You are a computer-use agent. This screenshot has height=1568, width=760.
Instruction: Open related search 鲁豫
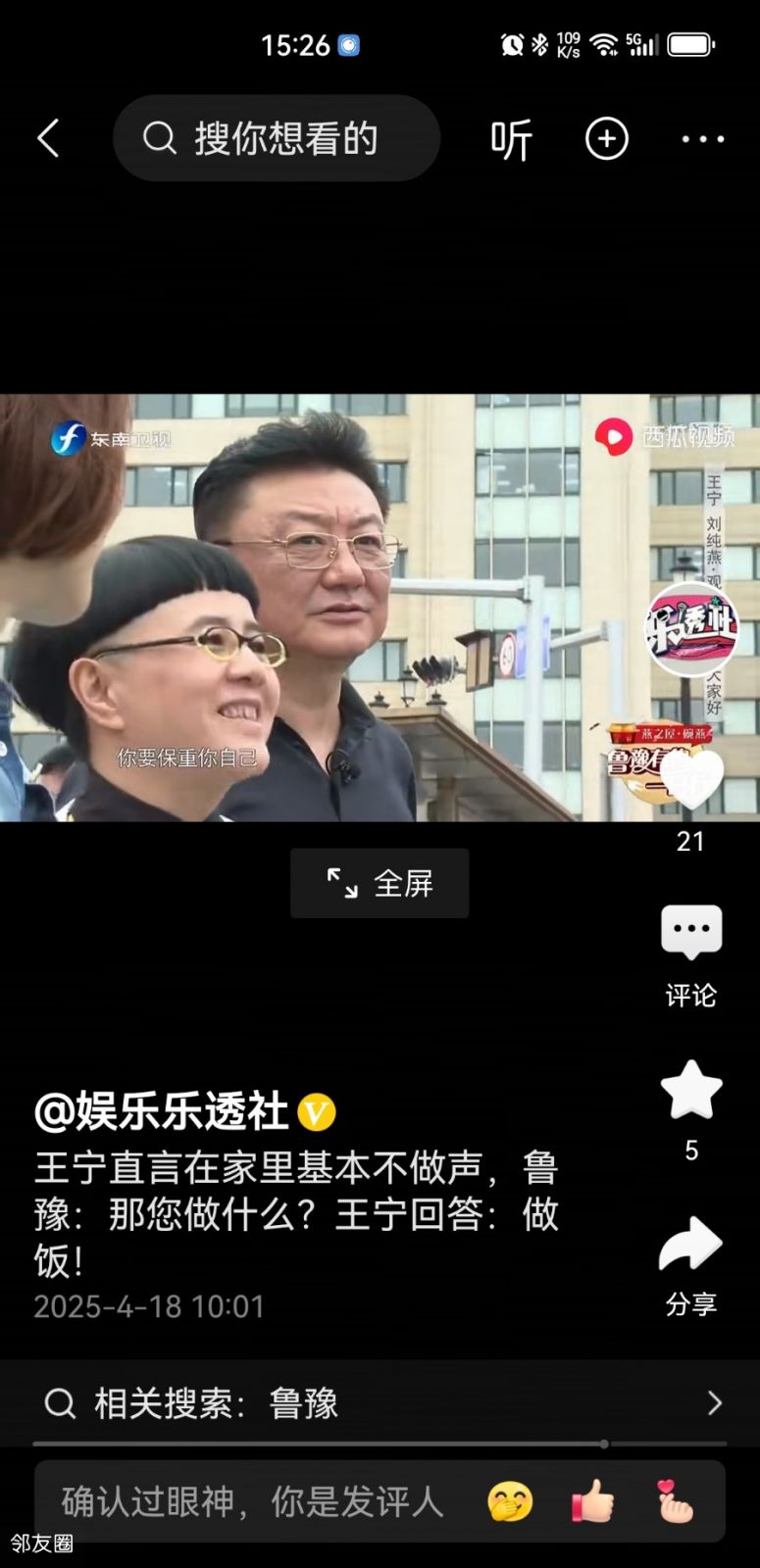tap(380, 1403)
